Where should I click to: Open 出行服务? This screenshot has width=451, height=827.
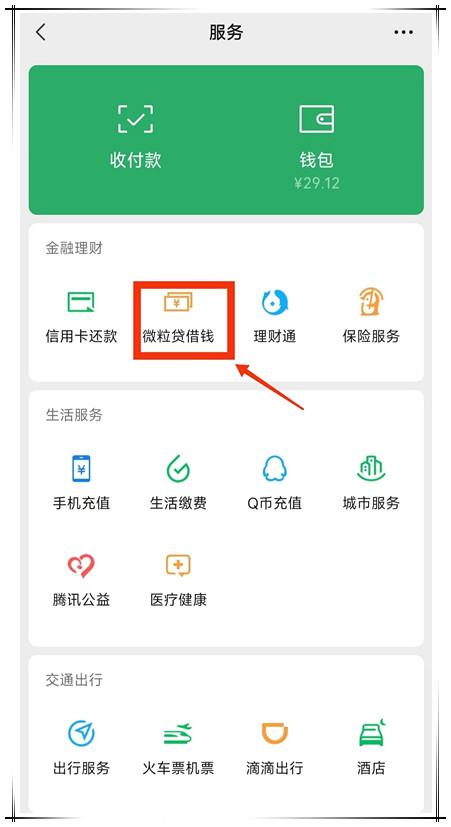[81, 748]
